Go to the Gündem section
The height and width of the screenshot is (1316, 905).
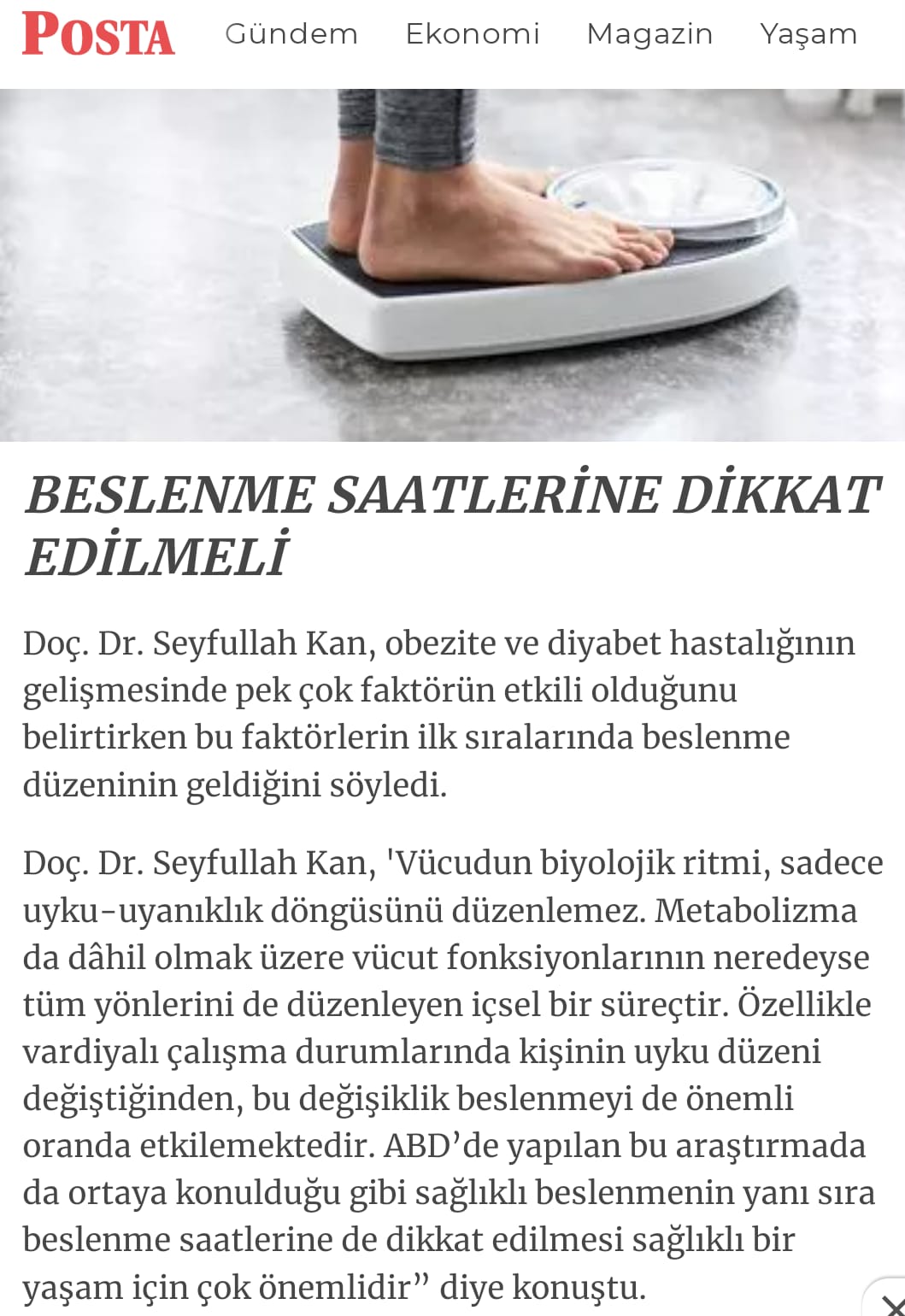coord(291,34)
